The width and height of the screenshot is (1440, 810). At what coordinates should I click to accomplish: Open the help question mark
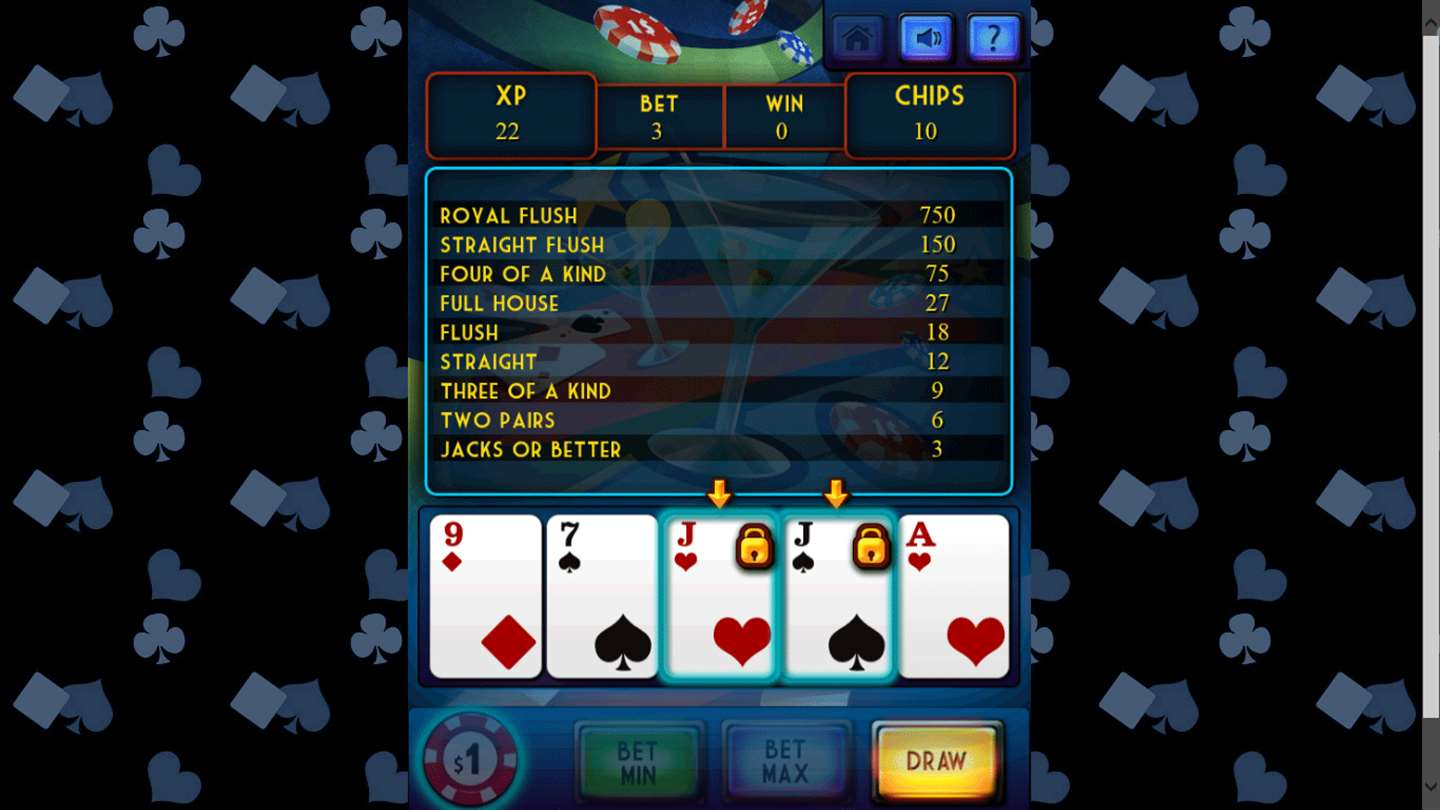(x=993, y=39)
